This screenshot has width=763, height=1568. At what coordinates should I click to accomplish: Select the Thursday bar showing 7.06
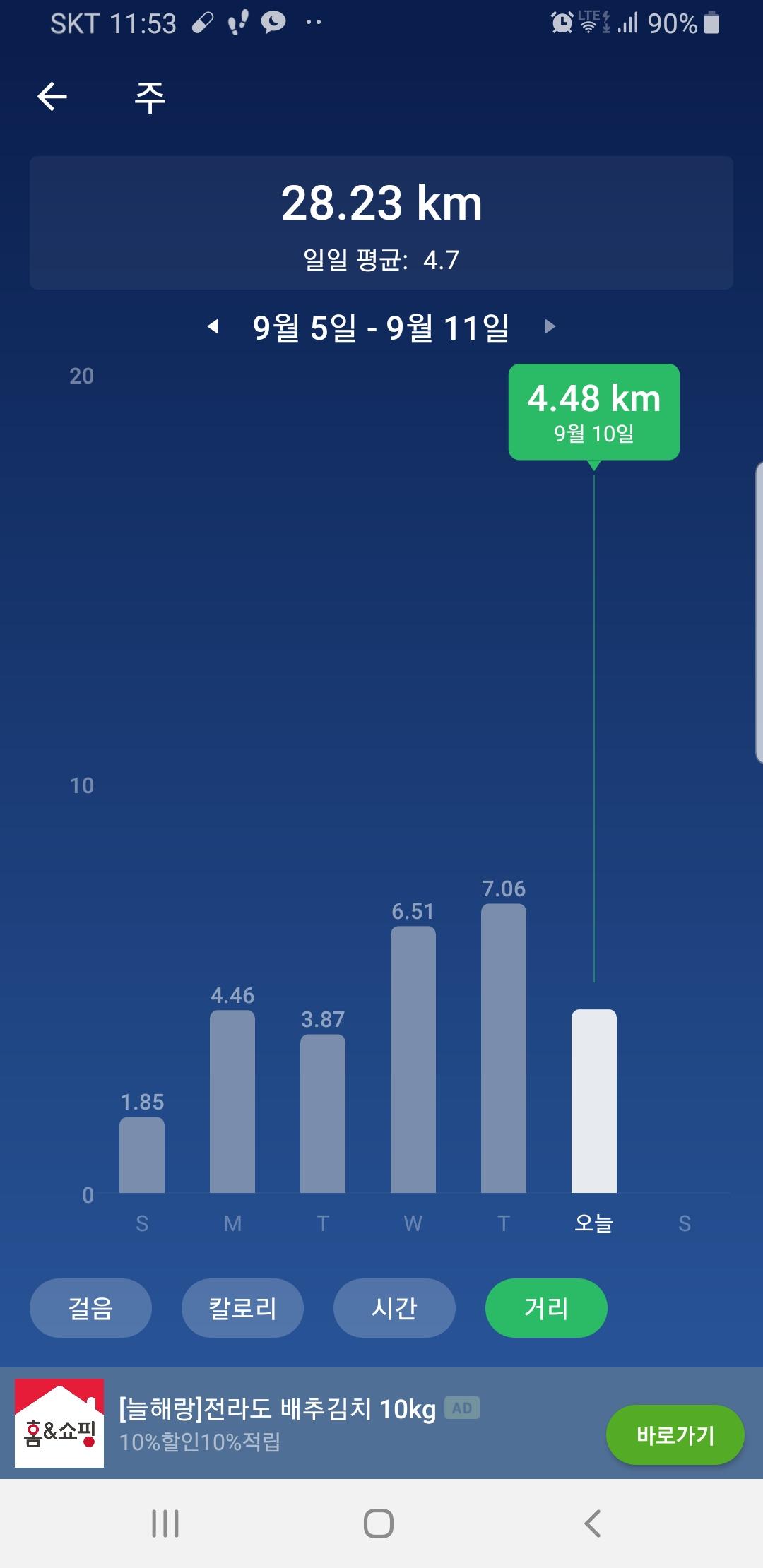coord(504,1049)
